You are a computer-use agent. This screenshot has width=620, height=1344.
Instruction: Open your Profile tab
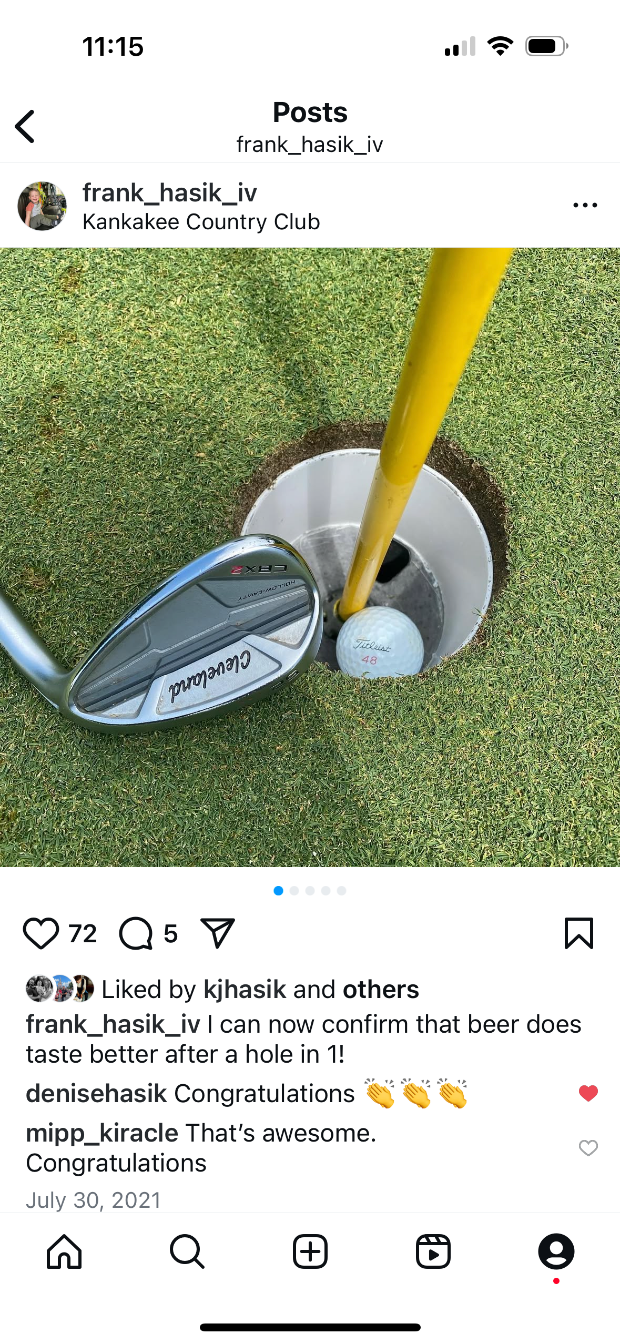point(556,1251)
